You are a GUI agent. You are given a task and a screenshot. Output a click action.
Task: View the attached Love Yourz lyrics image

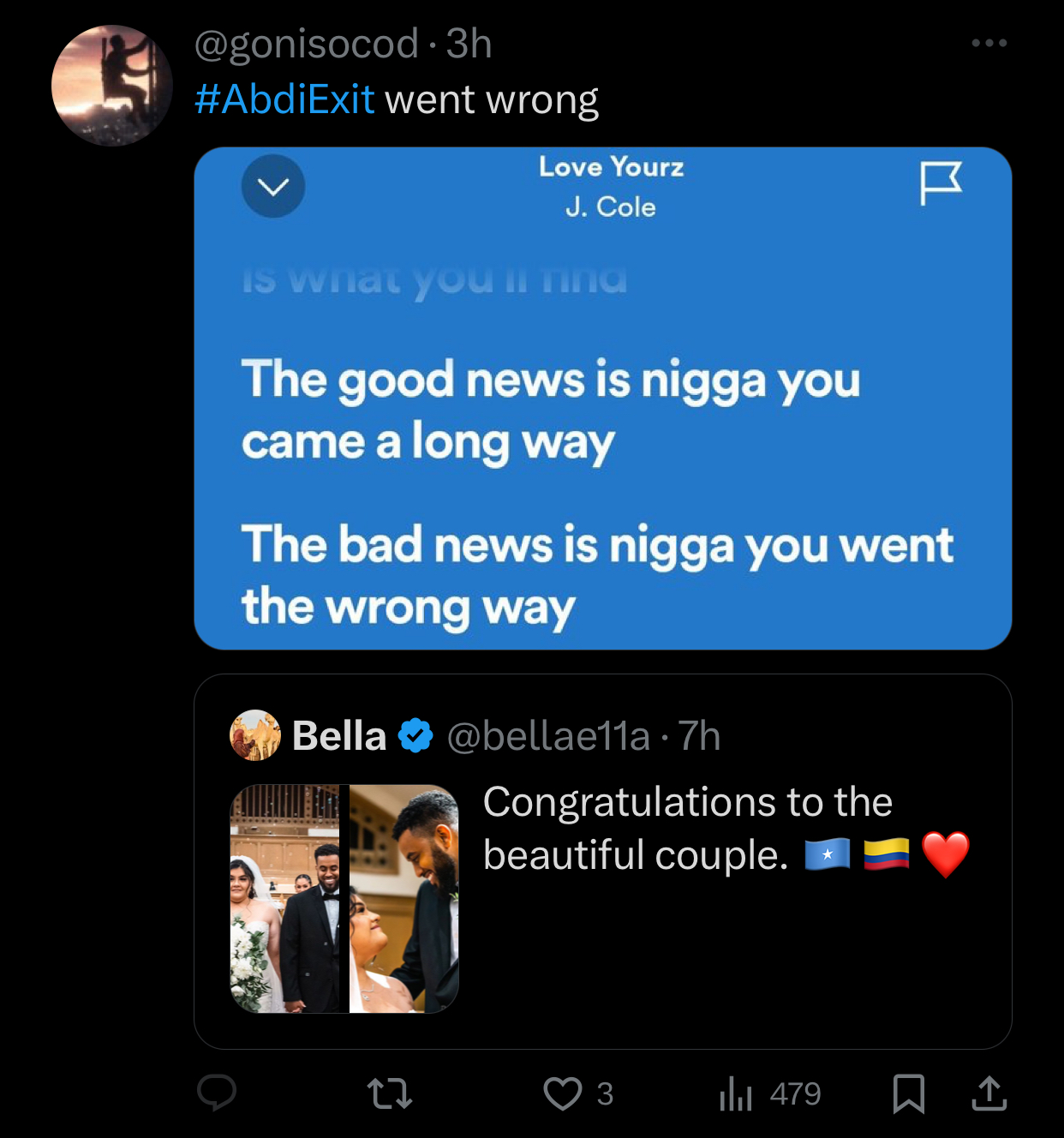(602, 398)
